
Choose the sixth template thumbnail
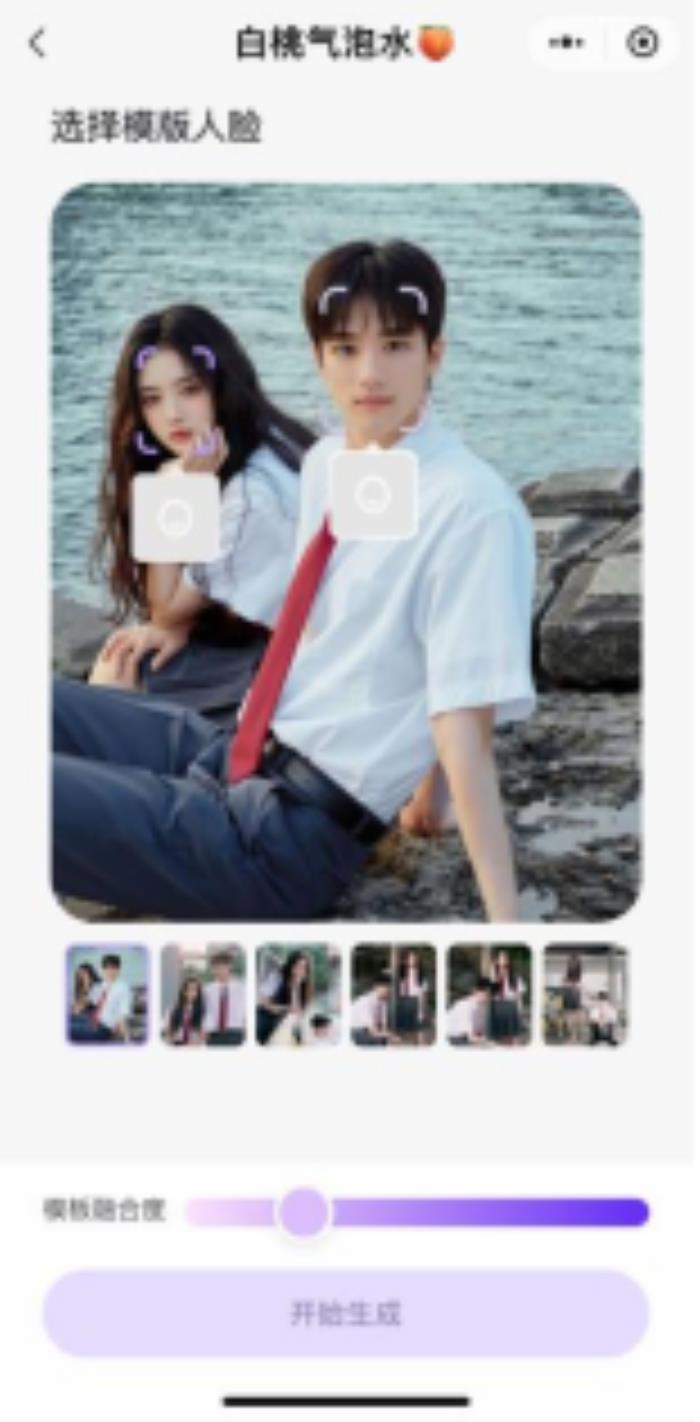585,995
